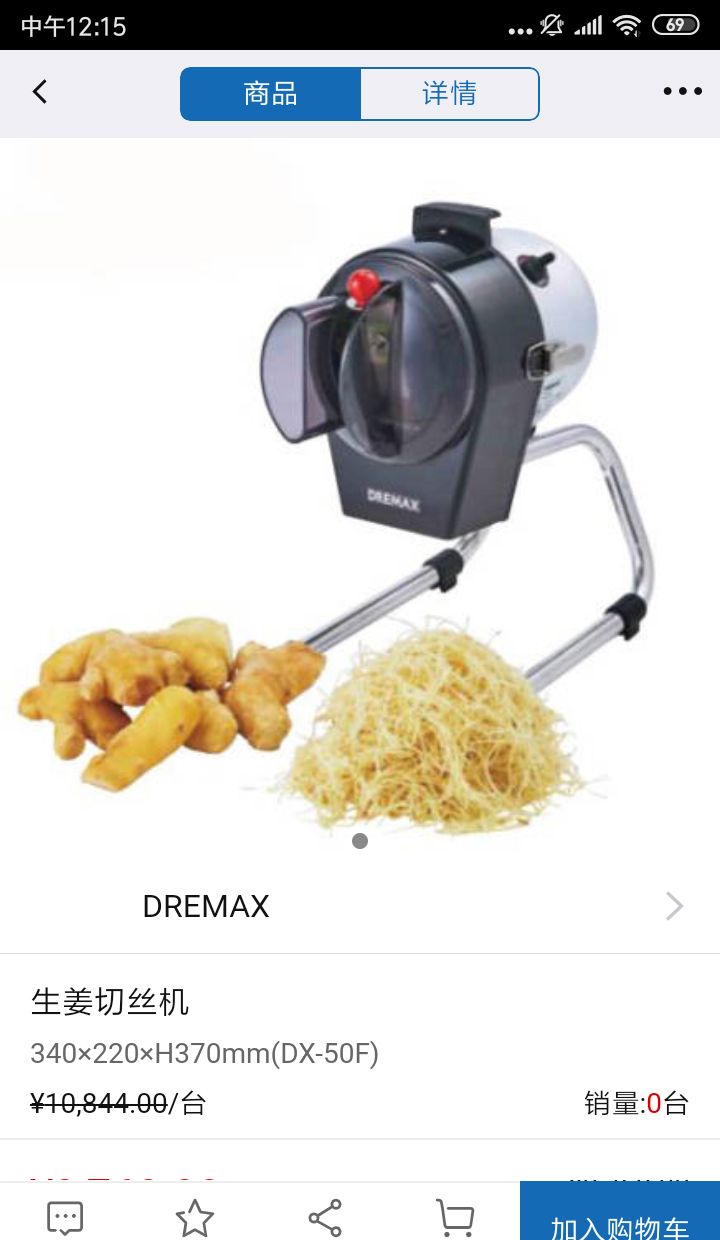This screenshot has width=720, height=1240.
Task: Tap the mute notification icon in status bar
Action: click(x=551, y=26)
